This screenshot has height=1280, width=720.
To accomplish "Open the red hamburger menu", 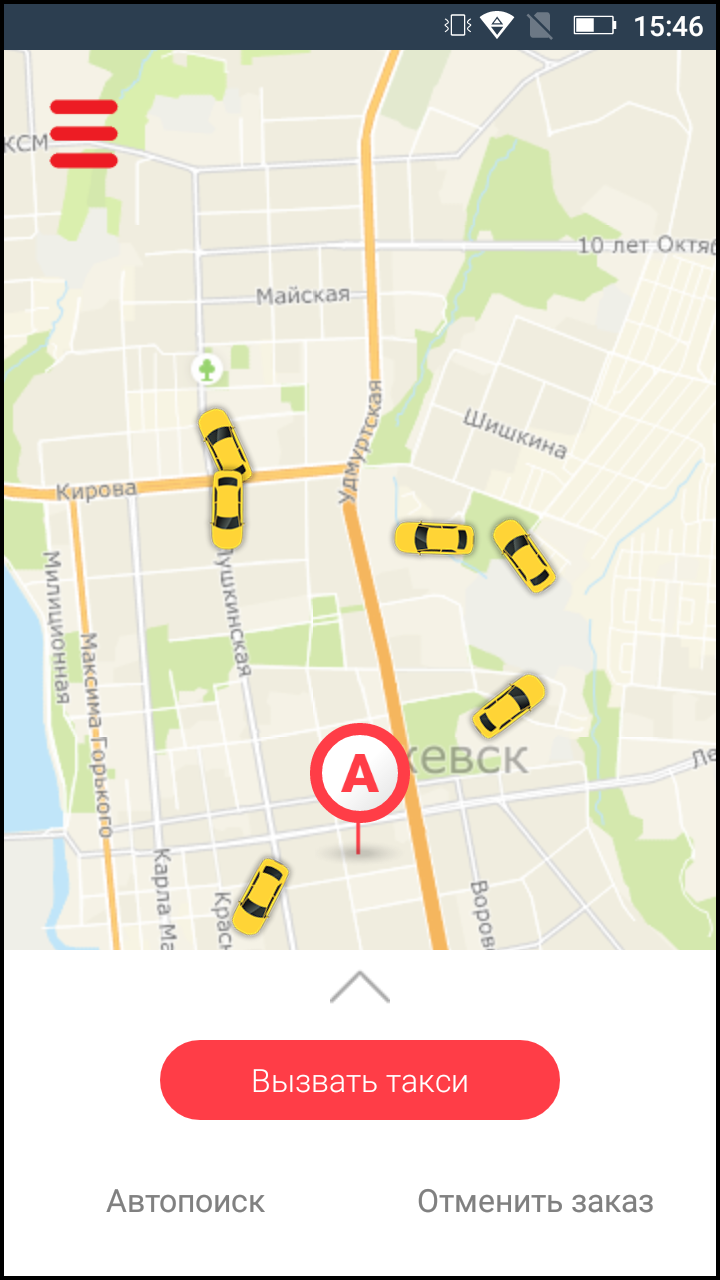I will pos(84,133).
